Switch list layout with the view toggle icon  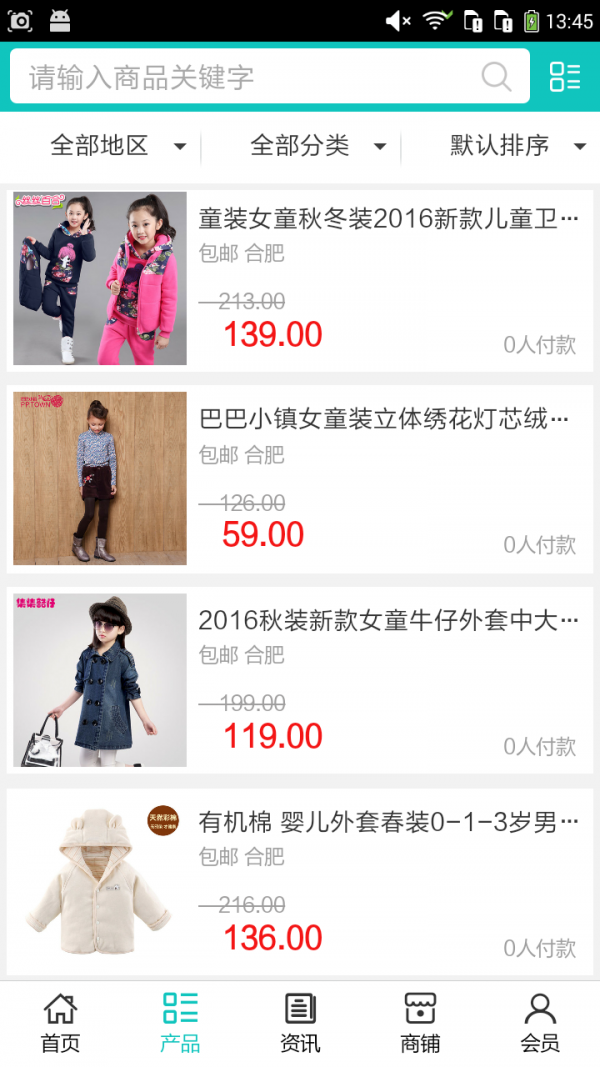[x=565, y=77]
